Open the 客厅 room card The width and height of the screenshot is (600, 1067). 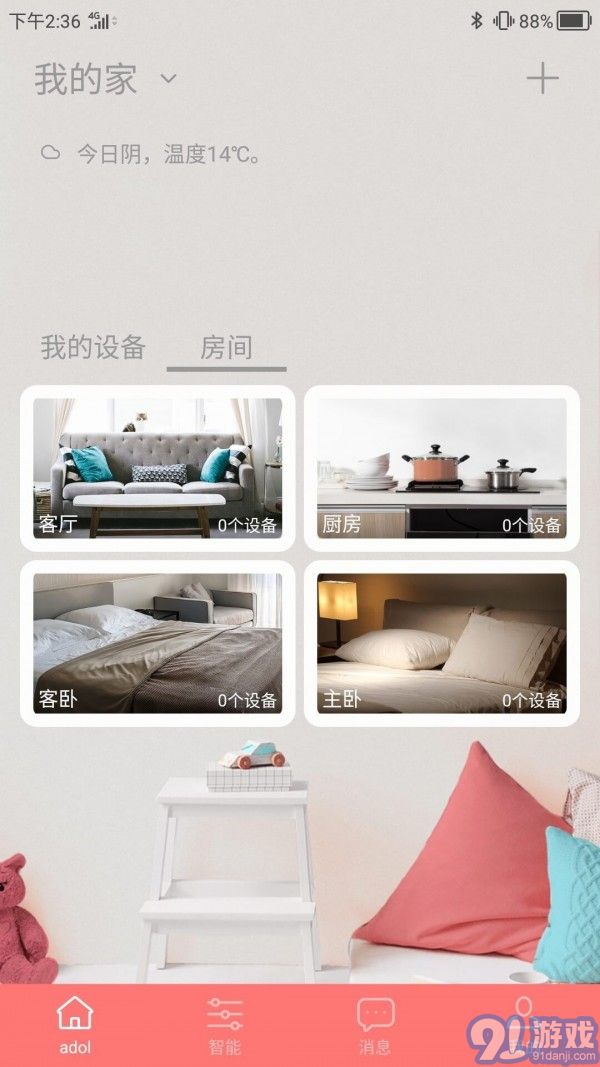(x=157, y=468)
